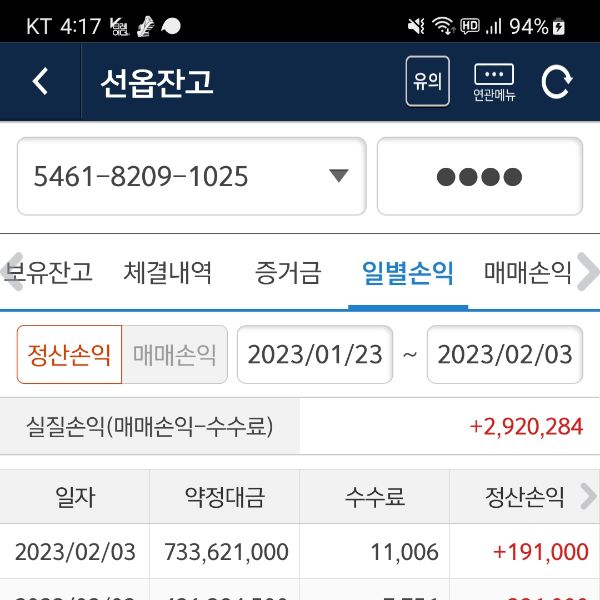
Task: Change the end date 2023/02/03
Action: click(505, 354)
